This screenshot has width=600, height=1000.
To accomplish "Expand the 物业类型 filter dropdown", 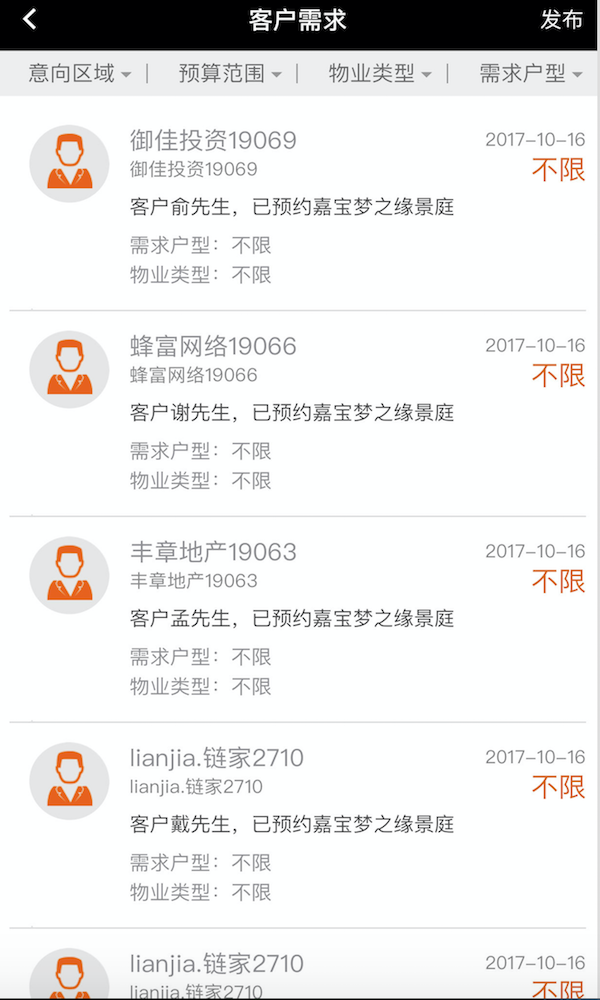I will point(379,73).
